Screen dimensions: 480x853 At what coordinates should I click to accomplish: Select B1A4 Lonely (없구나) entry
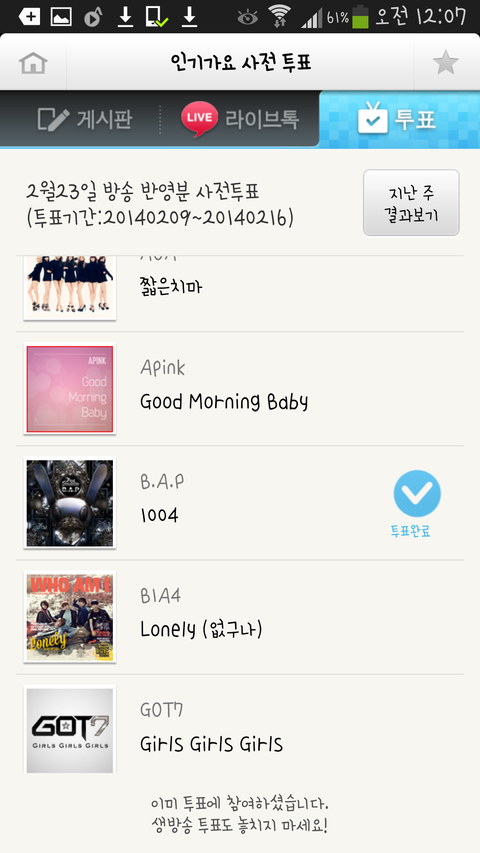[x=240, y=617]
